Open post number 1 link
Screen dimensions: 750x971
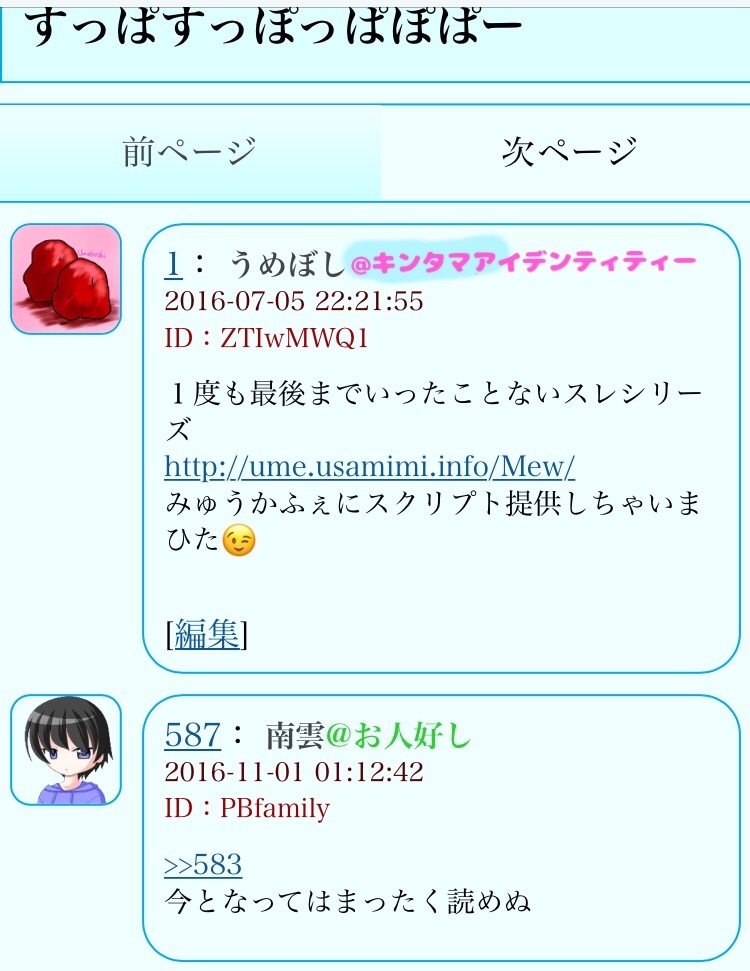pyautogui.click(x=172, y=264)
